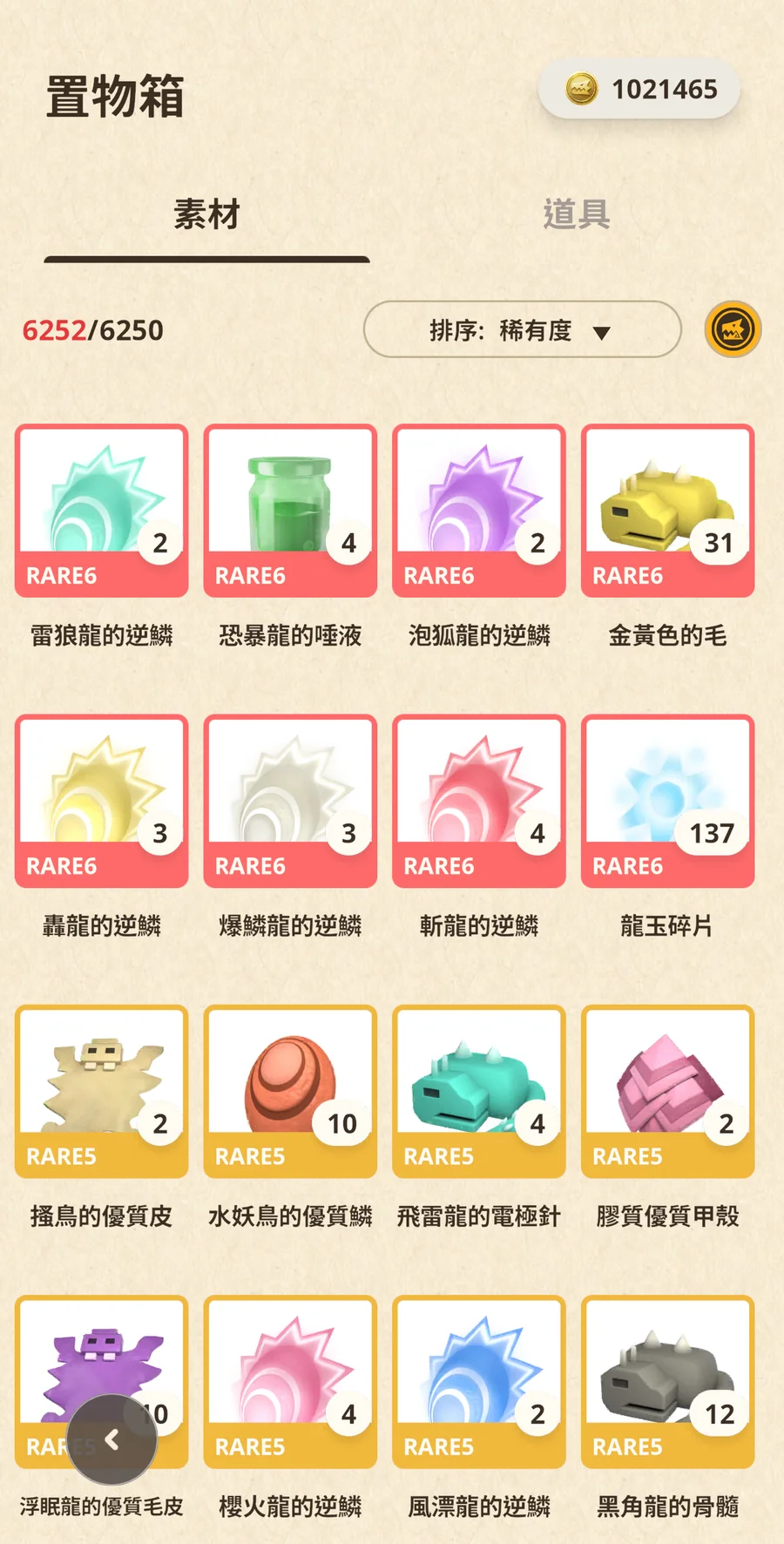Open the 排序: 稀有度 sort dropdown
Viewport: 784px width, 1544px height.
point(522,330)
